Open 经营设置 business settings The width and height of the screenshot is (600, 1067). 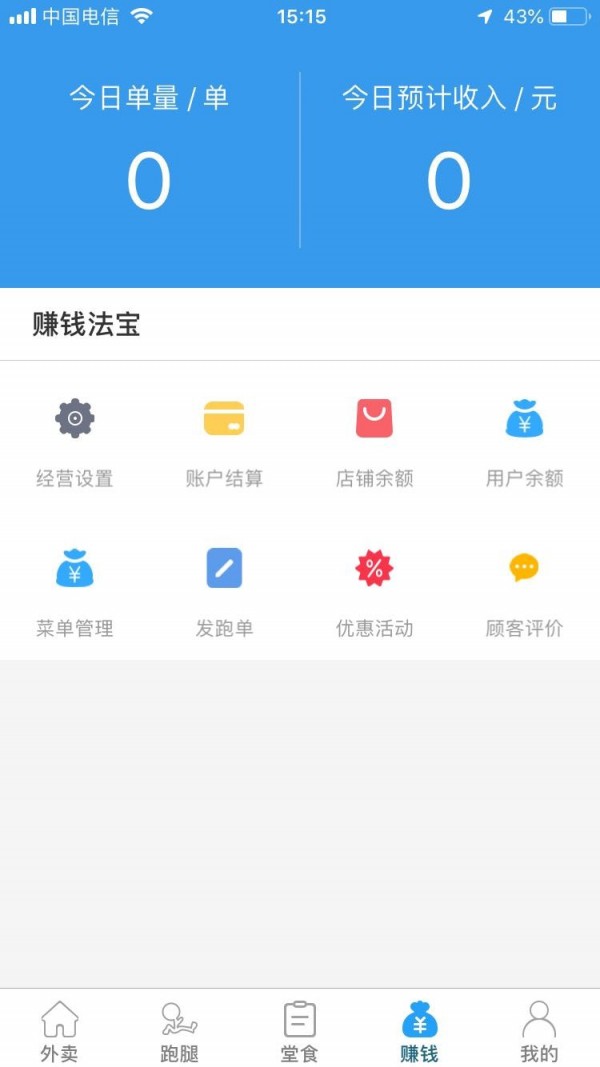pyautogui.click(x=75, y=442)
